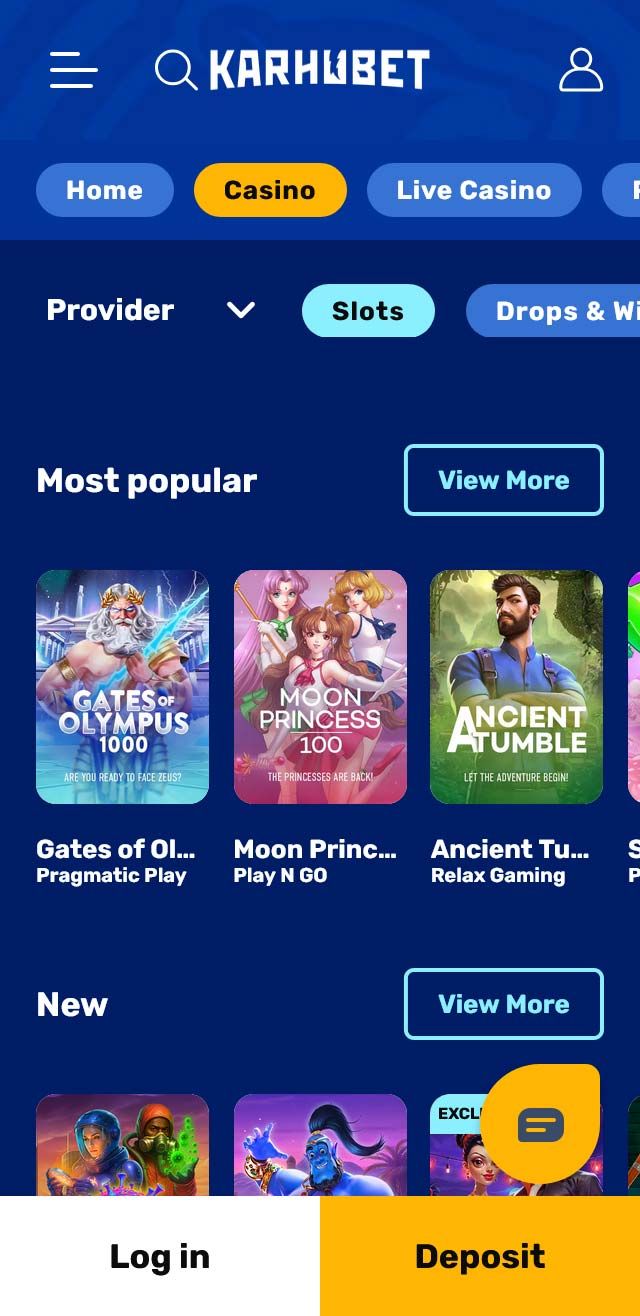
Task: Go to the Live Casino tab
Action: (x=473, y=190)
